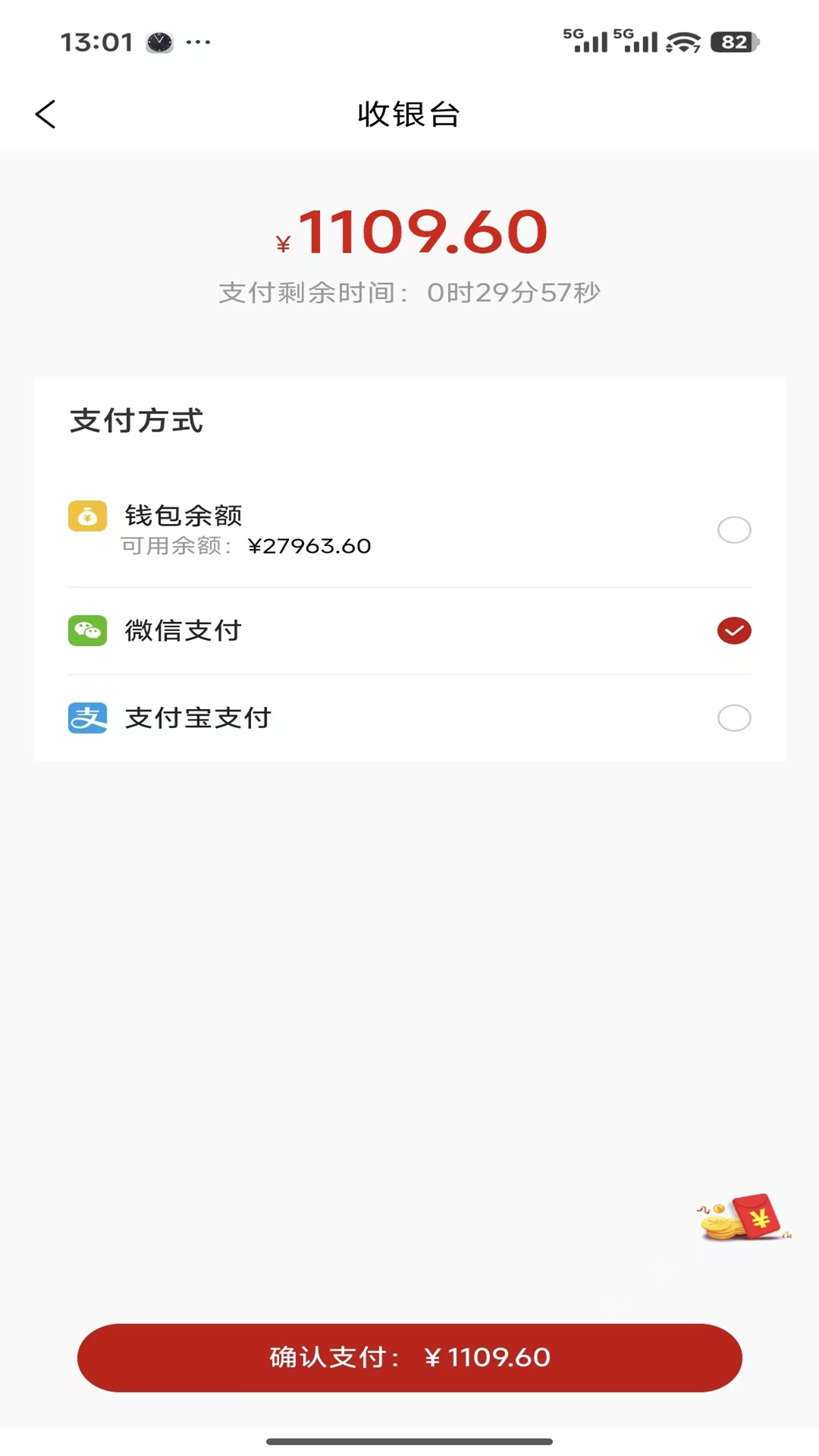
Task: Click the 收银台 title text
Action: [407, 115]
